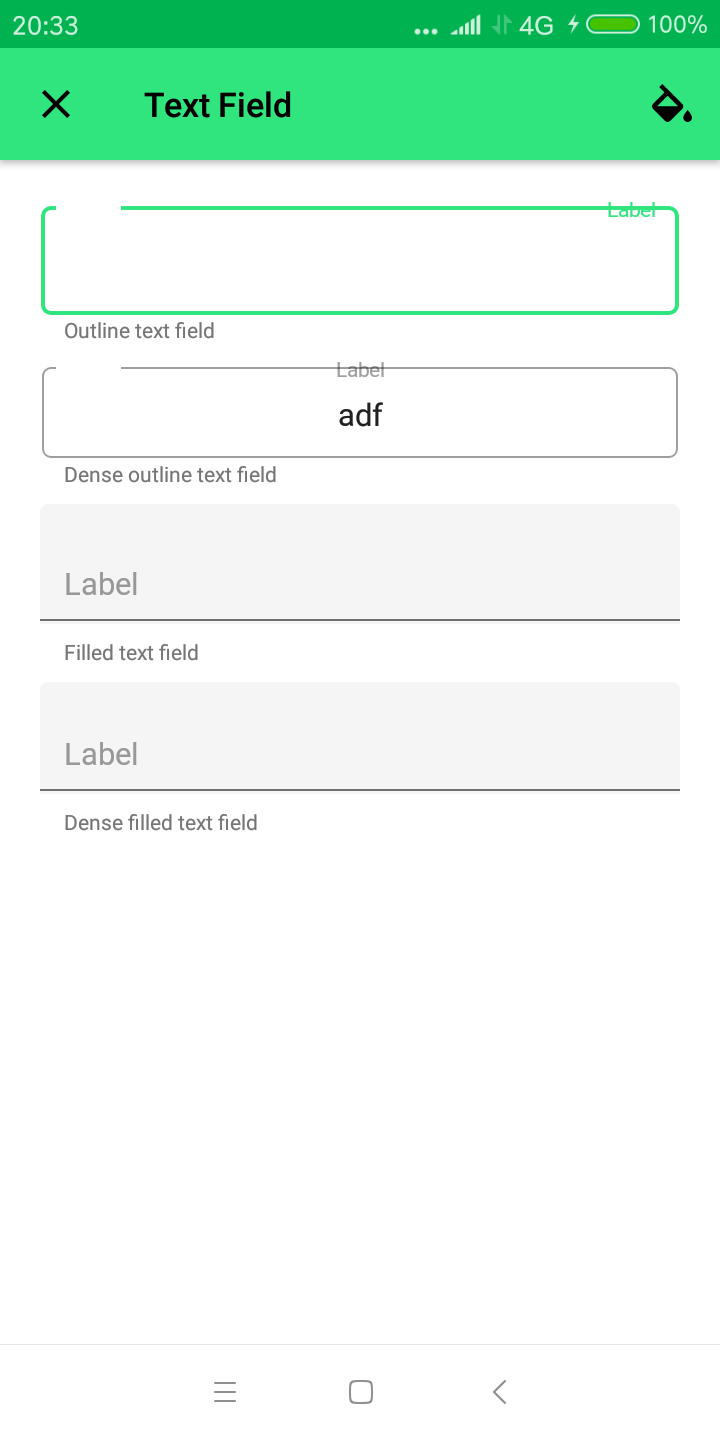Select the filled text field
The height and width of the screenshot is (1440, 720).
pos(360,562)
